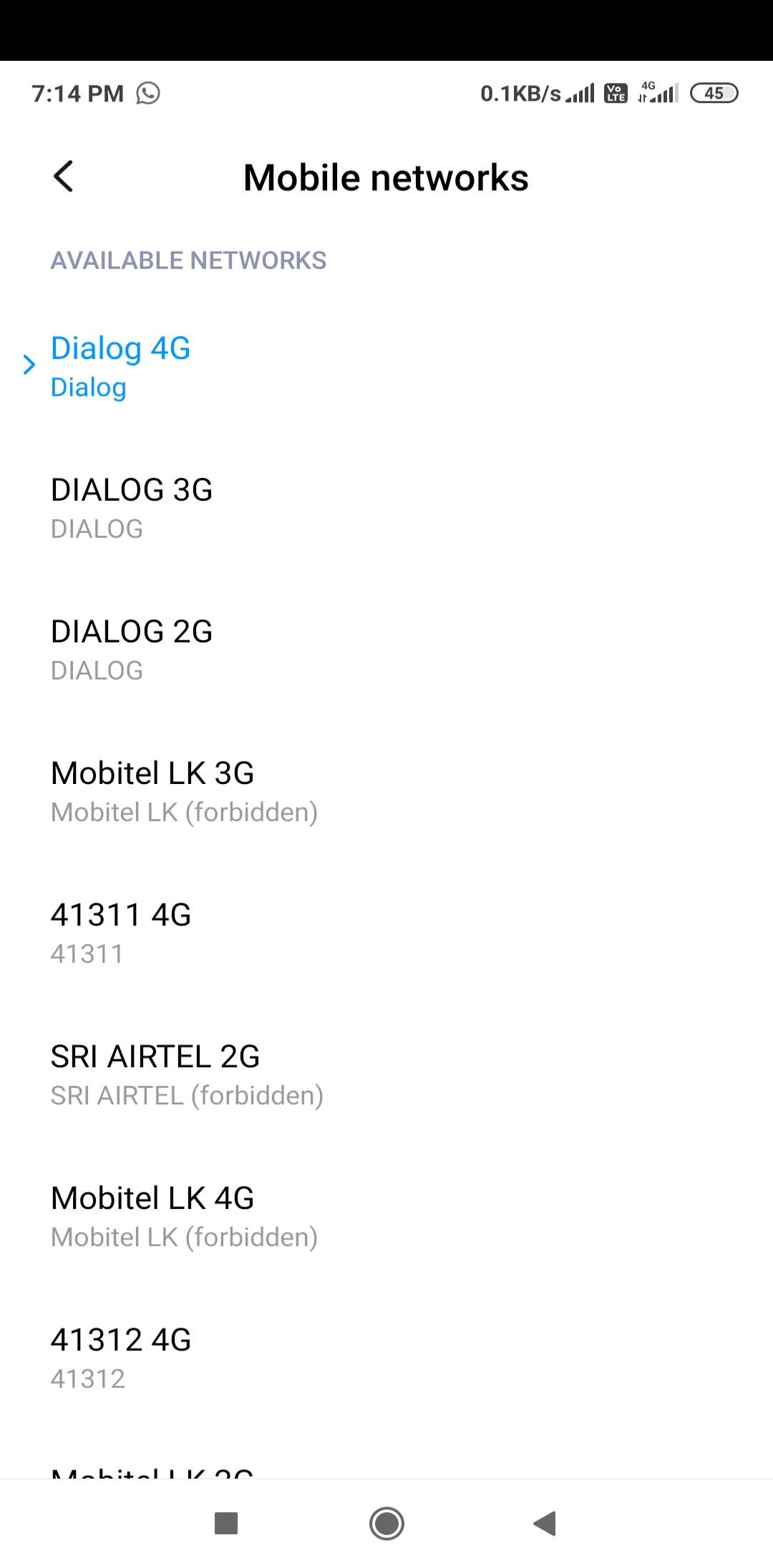Image resolution: width=773 pixels, height=1568 pixels.
Task: Select the DIALOG 2G network
Action: [x=386, y=650]
